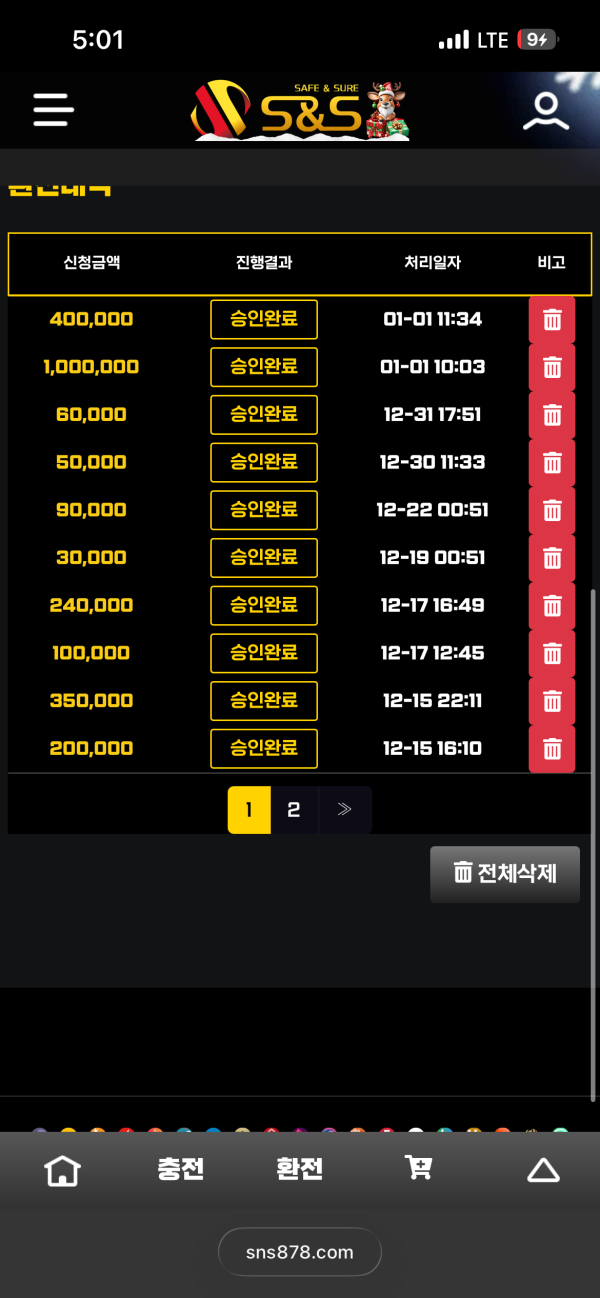Screen dimensions: 600x1298
Task: Delete the 30,000 request row
Action: click(551, 558)
